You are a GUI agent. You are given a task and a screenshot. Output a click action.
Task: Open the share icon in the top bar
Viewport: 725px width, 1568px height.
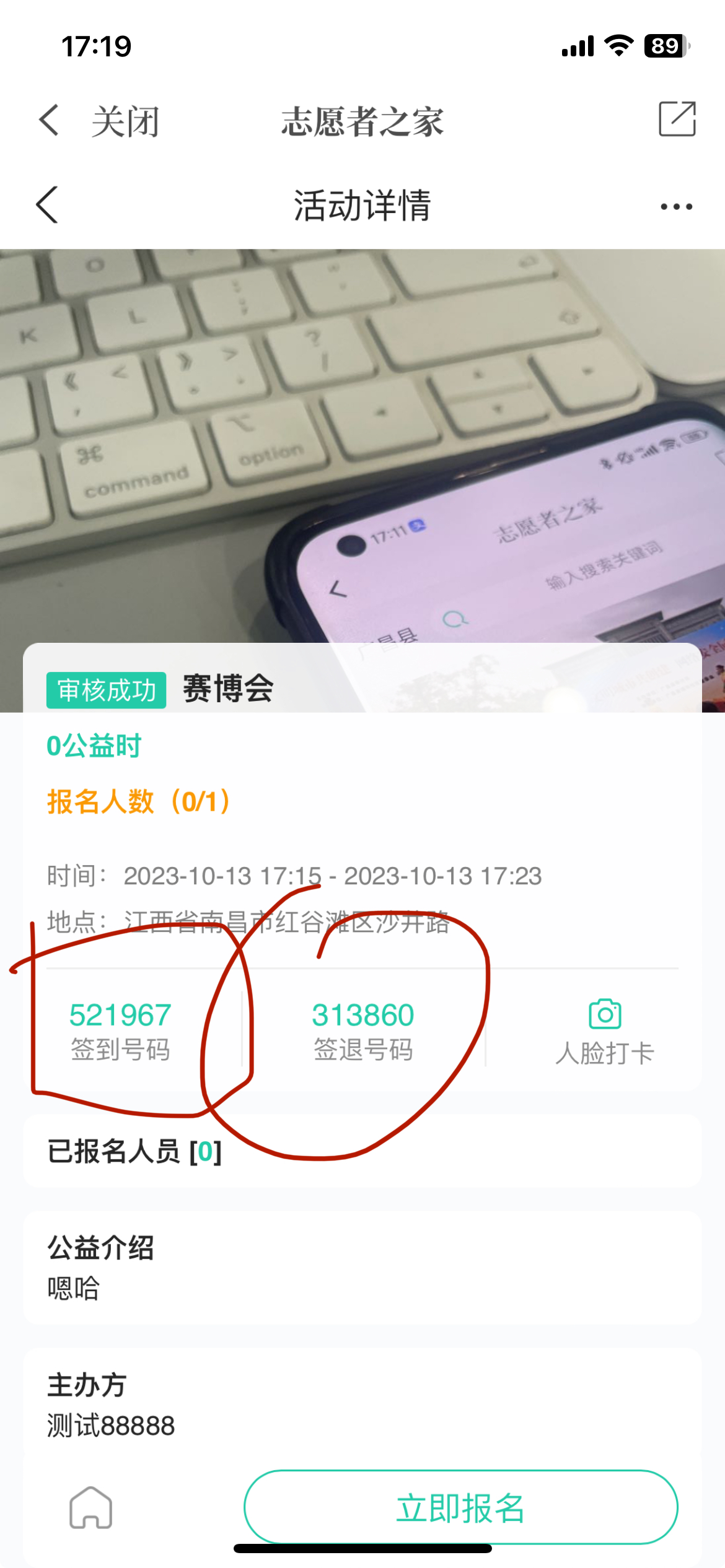click(x=677, y=119)
